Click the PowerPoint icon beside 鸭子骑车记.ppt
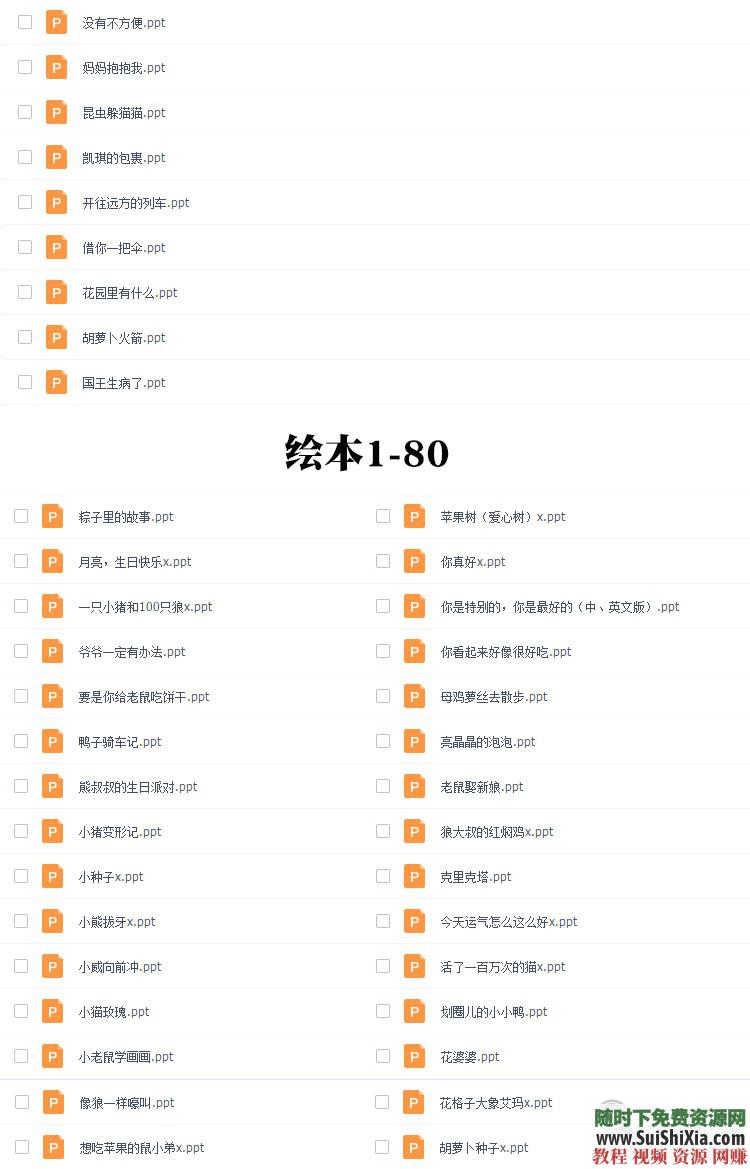This screenshot has height=1169, width=750. (x=52, y=741)
